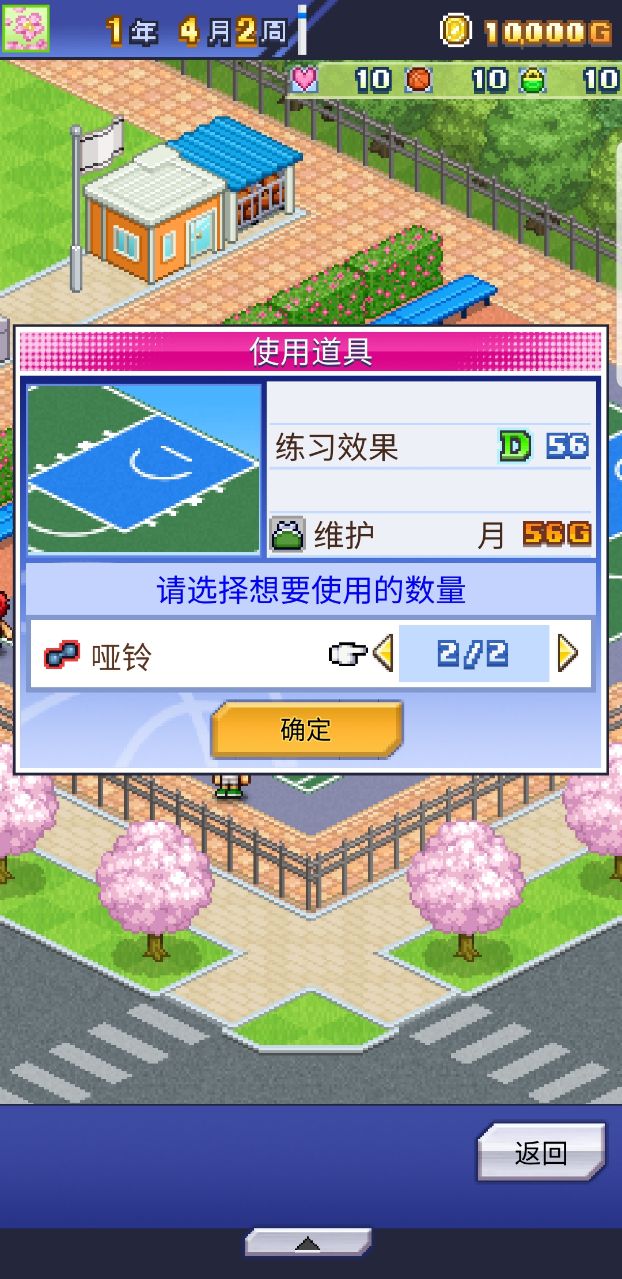Decrease the dumbbell quantity with left arrow
The height and width of the screenshot is (1279, 622).
[x=383, y=654]
